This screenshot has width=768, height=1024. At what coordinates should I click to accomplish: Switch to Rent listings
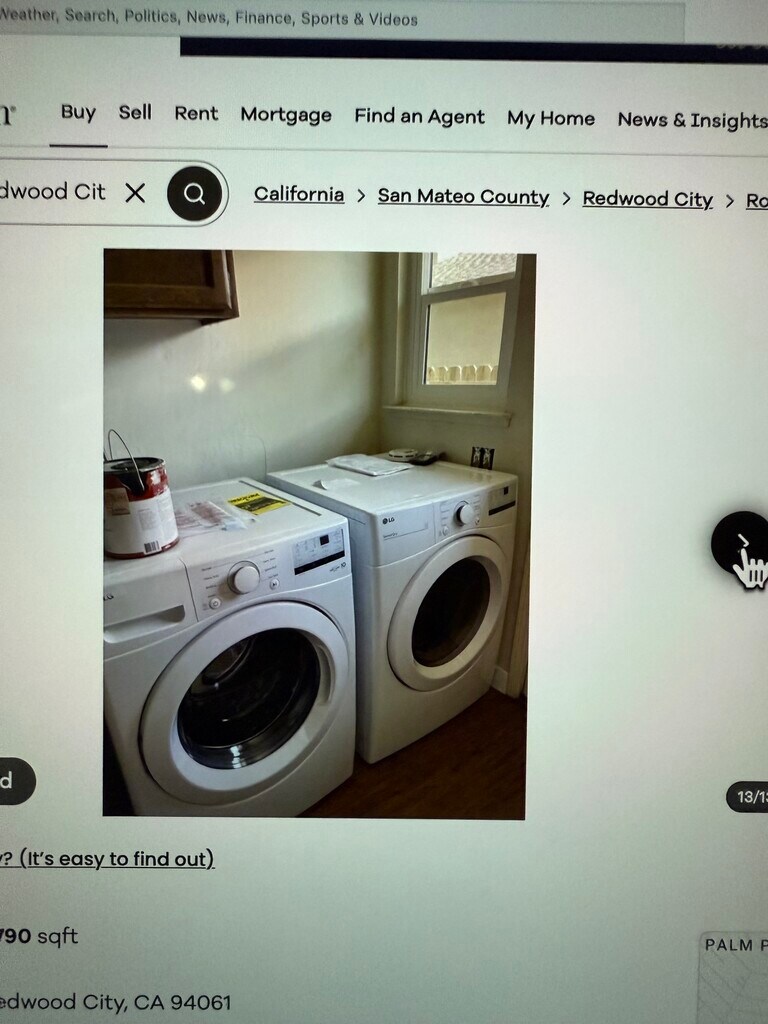[x=196, y=113]
